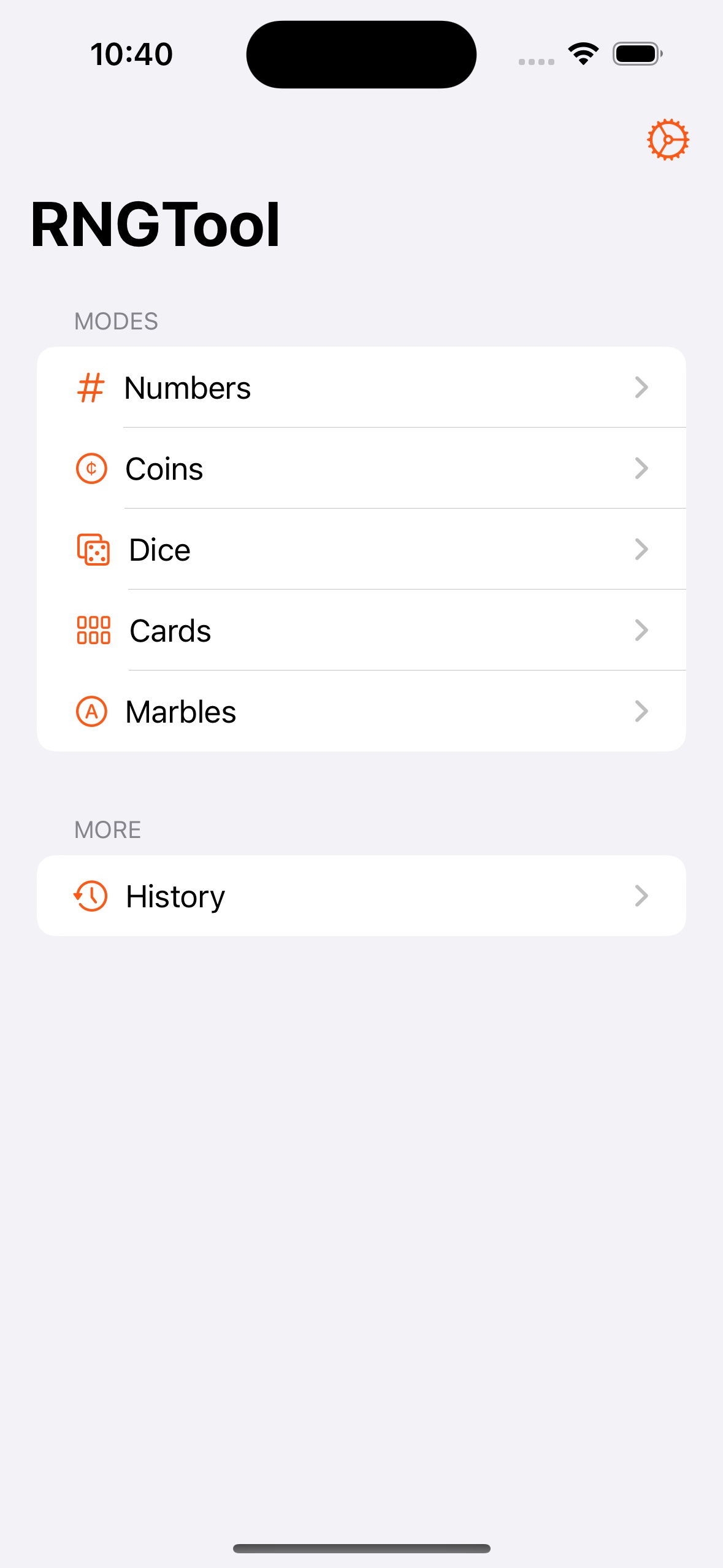Select the MORE section header
The image size is (723, 1568).
point(107,829)
